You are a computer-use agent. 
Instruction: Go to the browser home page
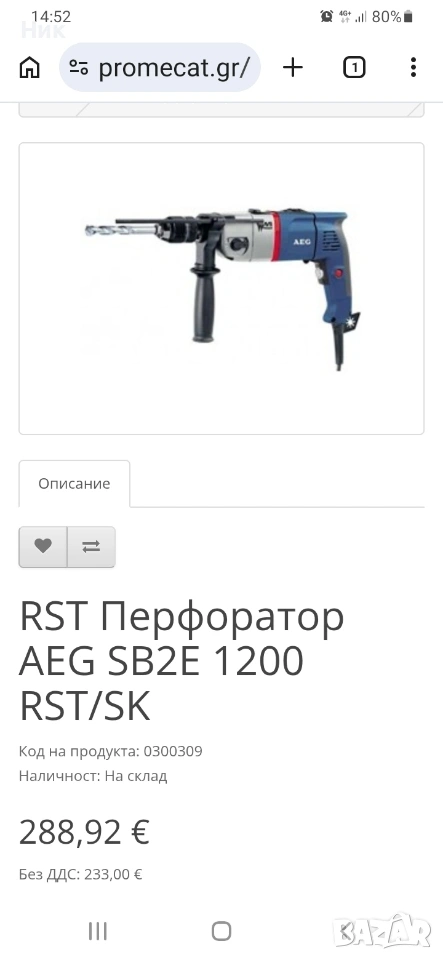(x=29, y=68)
